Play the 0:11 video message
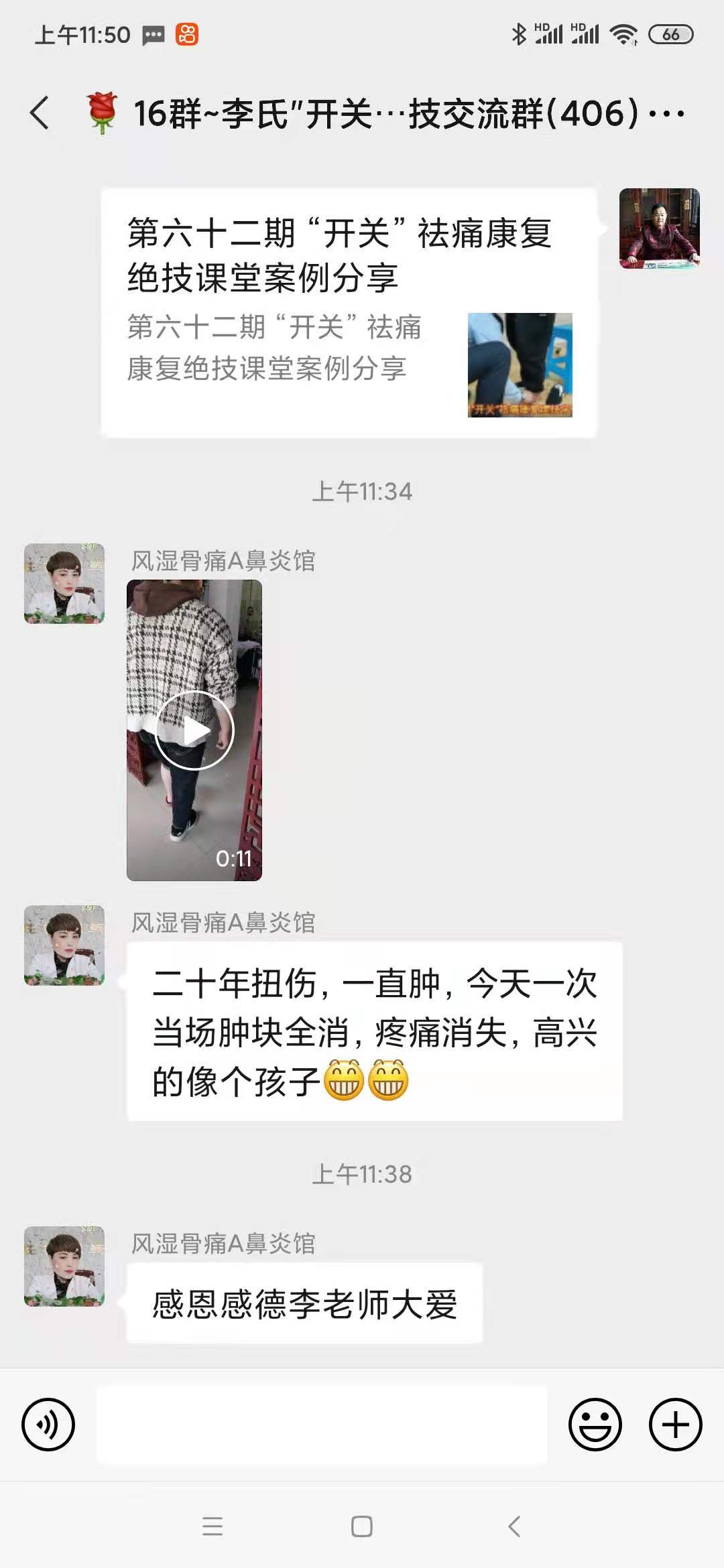This screenshot has width=724, height=1568. click(194, 730)
